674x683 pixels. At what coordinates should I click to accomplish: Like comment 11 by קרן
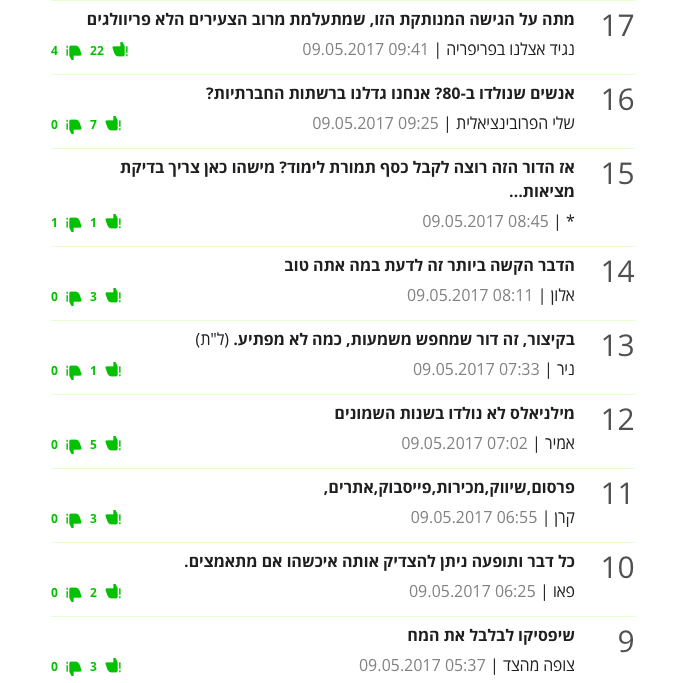113,517
